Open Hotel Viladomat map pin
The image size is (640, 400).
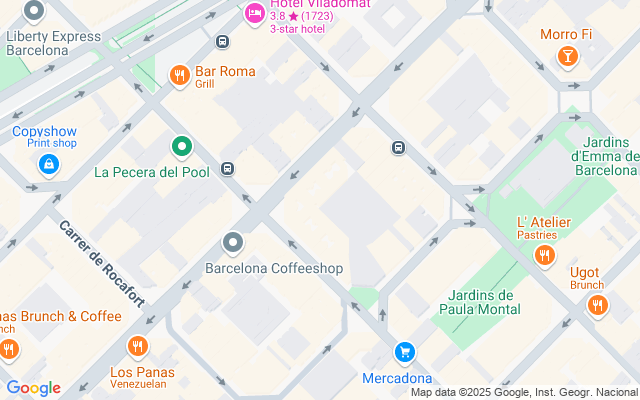[x=254, y=14]
